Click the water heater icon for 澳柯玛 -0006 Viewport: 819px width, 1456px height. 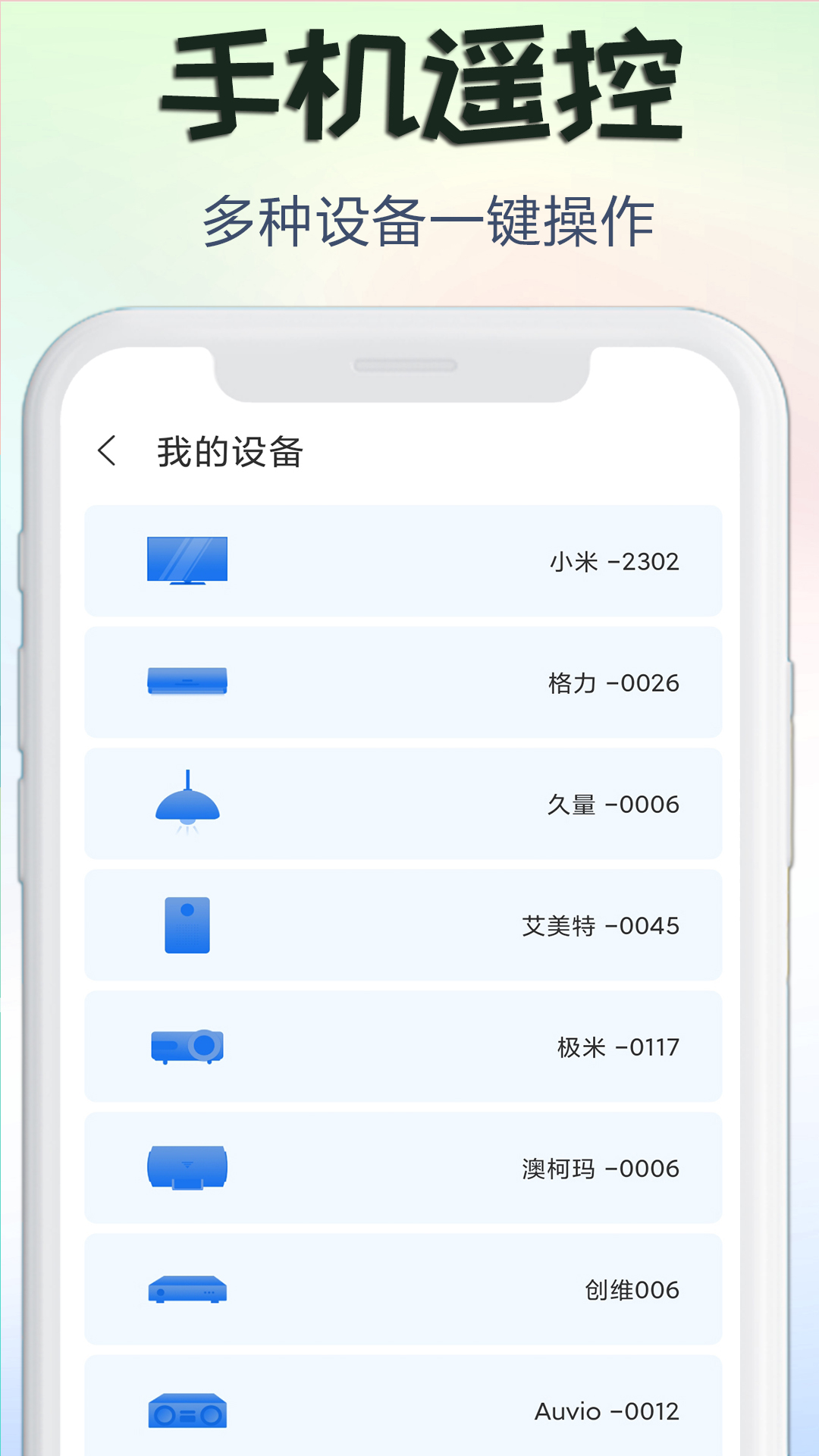187,1168
